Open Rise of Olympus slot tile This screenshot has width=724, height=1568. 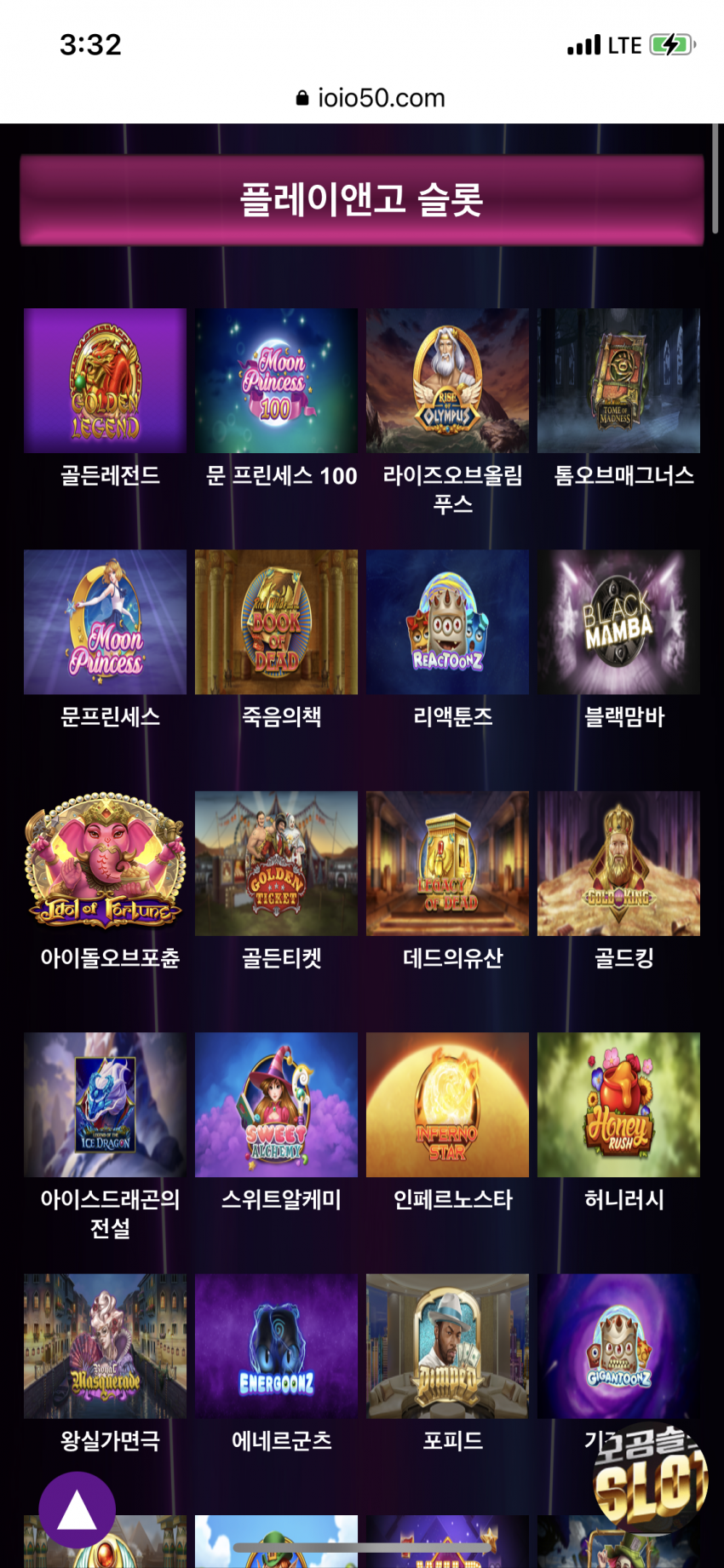447,381
